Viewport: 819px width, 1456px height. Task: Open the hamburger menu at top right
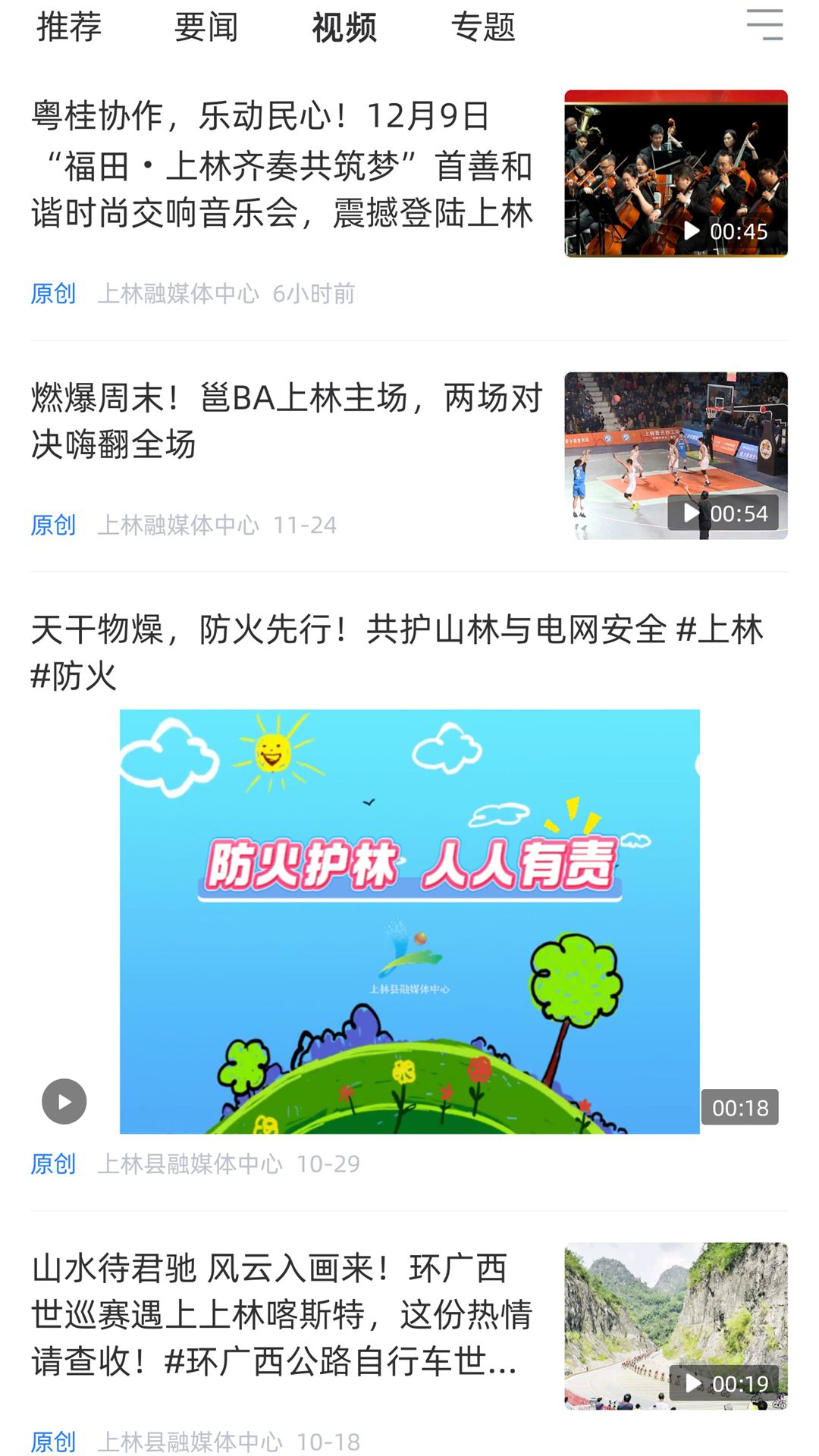(x=765, y=25)
